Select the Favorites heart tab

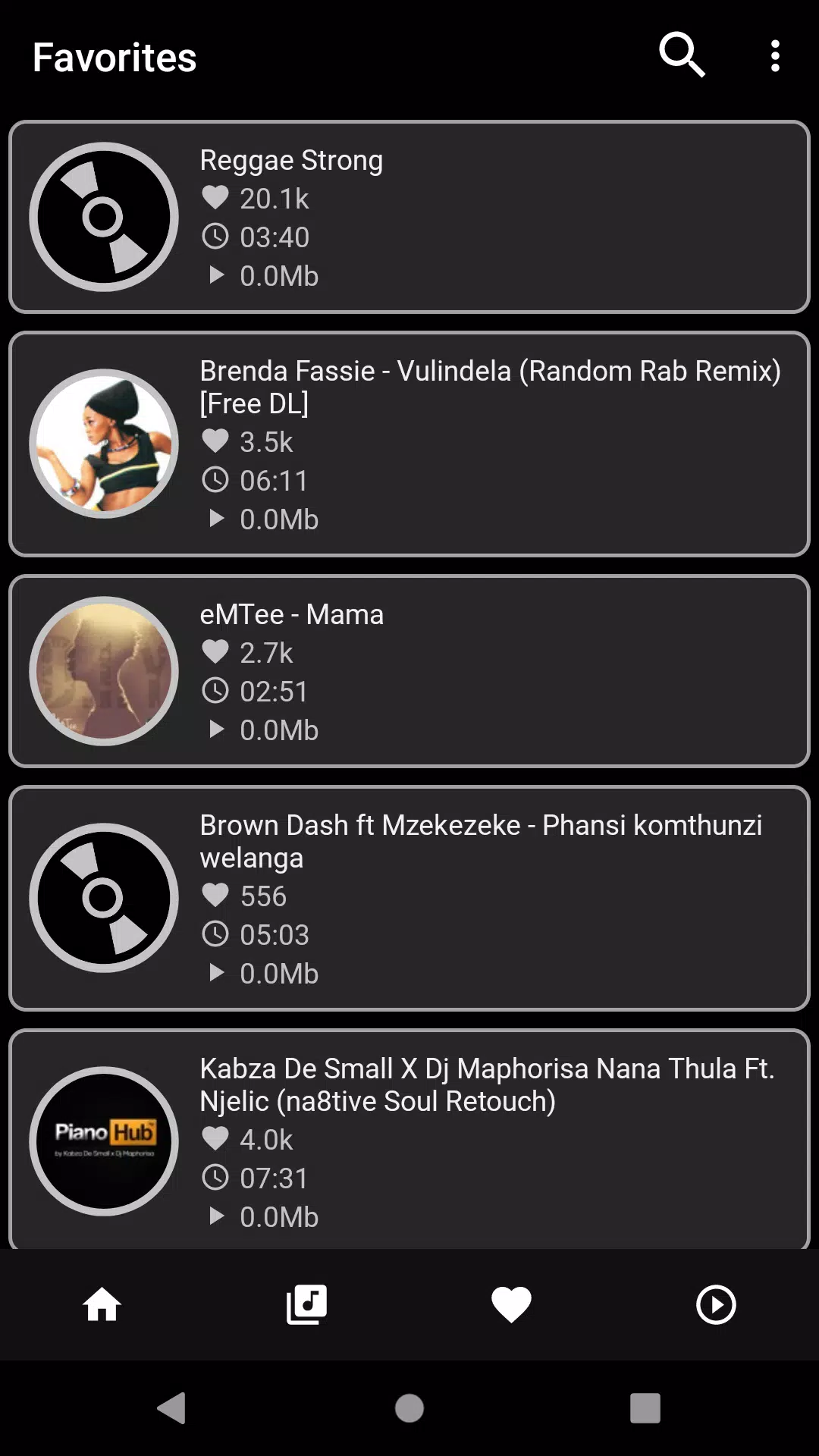tap(511, 1304)
